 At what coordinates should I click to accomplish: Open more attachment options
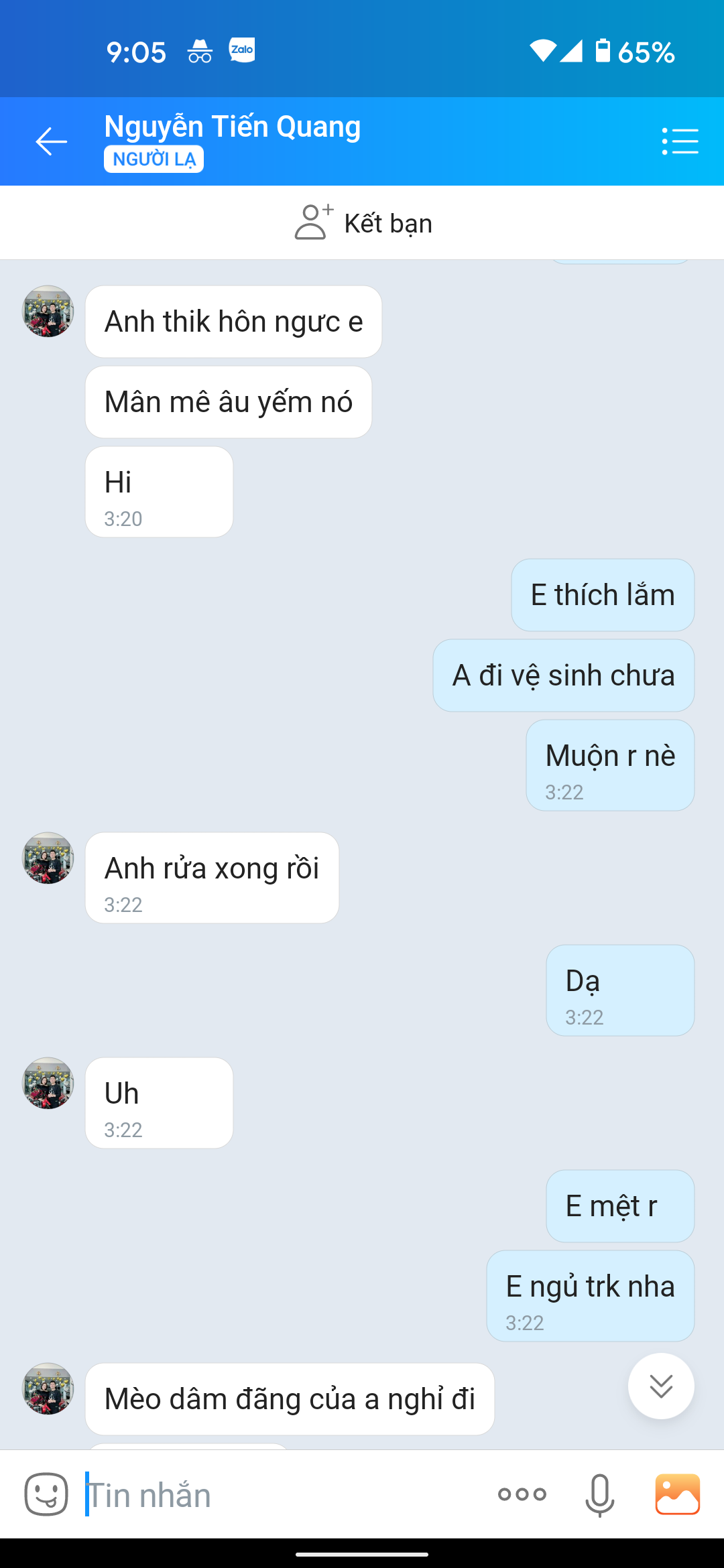(x=522, y=1494)
